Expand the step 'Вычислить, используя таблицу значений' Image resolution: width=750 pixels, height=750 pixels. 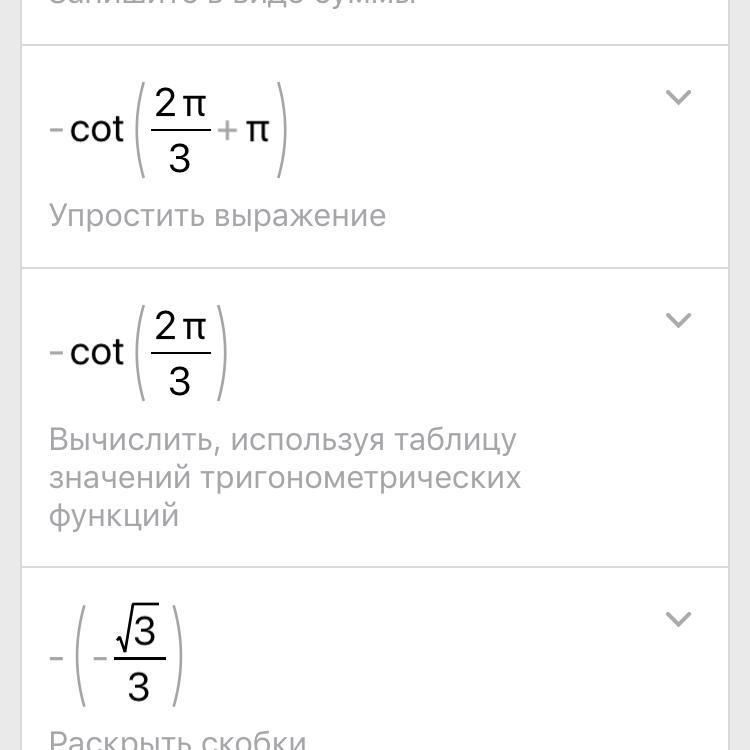[x=678, y=321]
